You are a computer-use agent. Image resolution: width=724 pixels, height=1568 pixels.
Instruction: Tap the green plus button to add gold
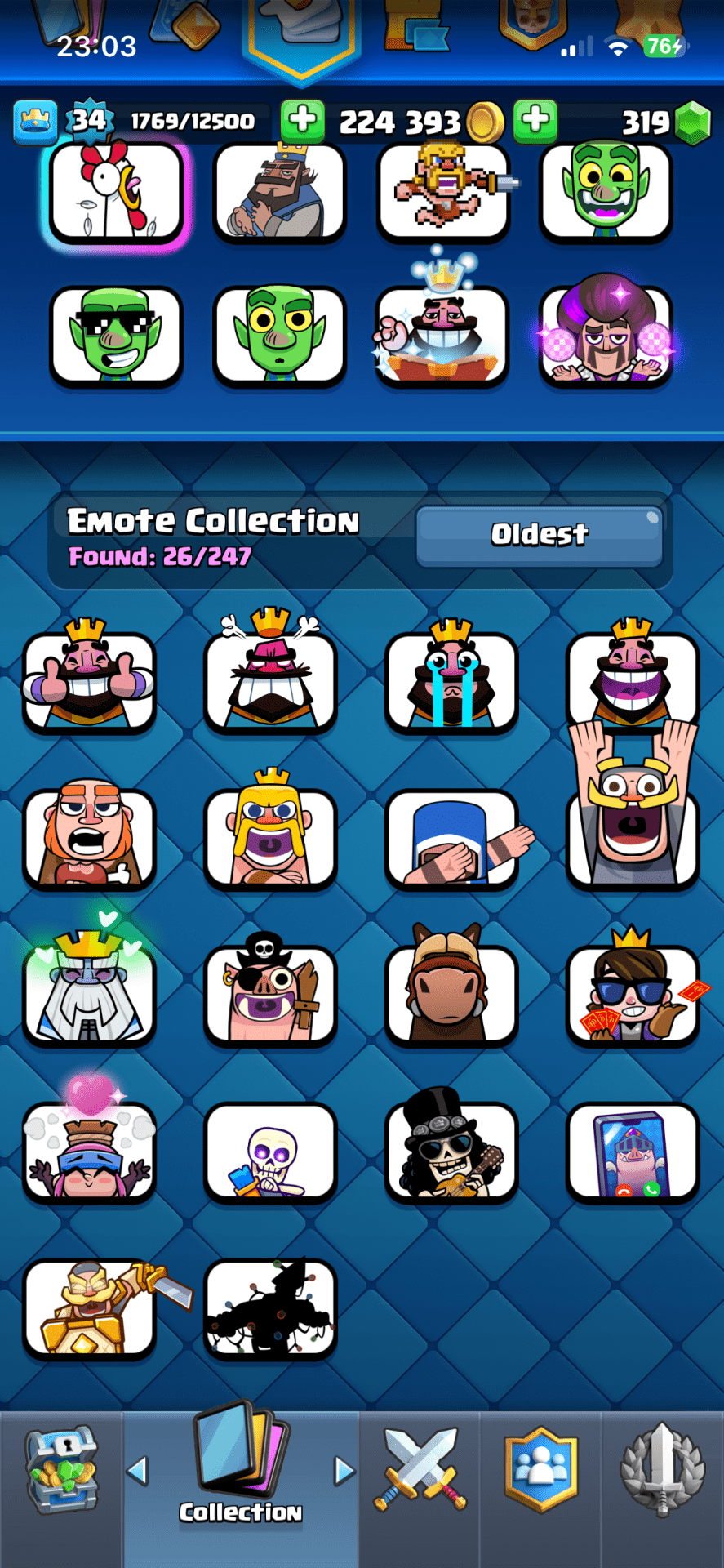point(302,121)
